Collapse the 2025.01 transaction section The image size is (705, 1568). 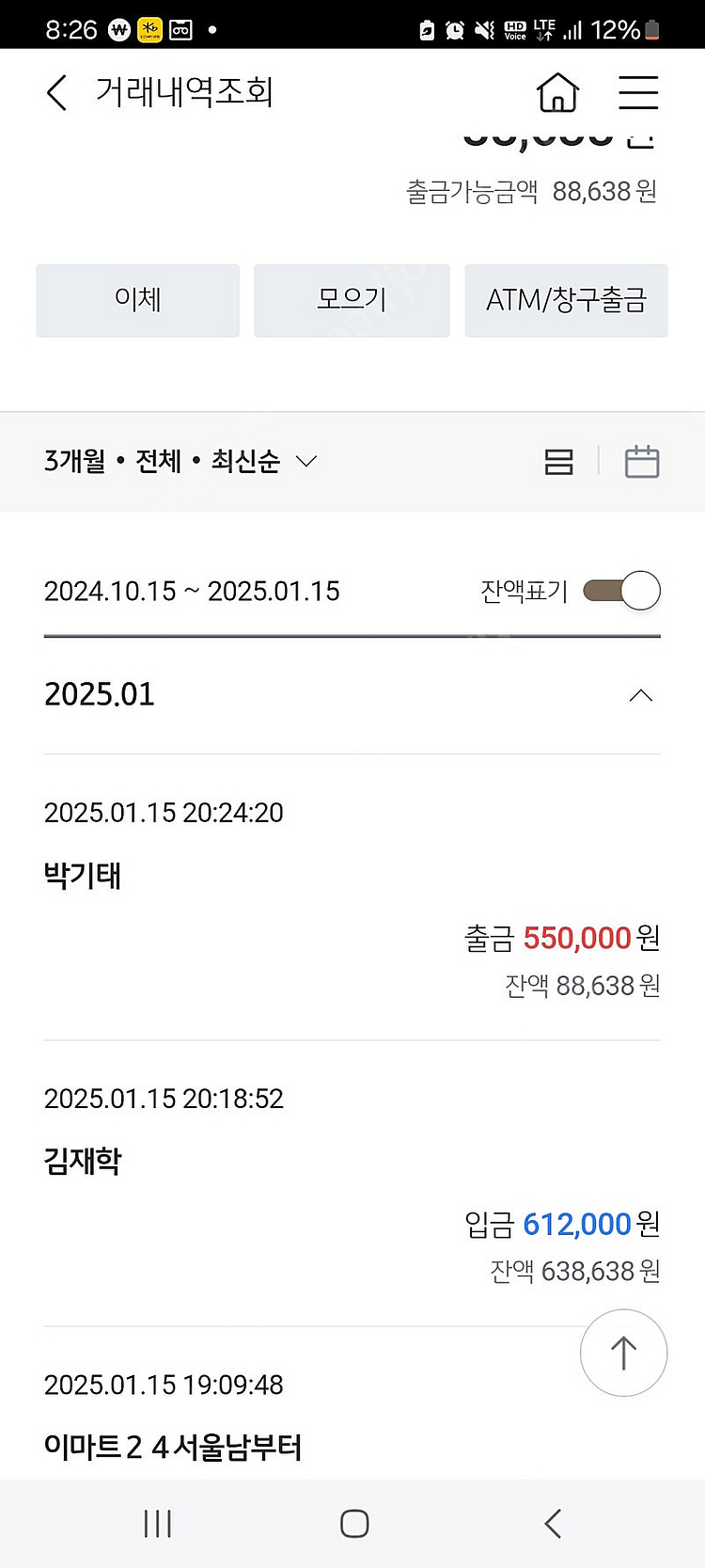point(640,695)
